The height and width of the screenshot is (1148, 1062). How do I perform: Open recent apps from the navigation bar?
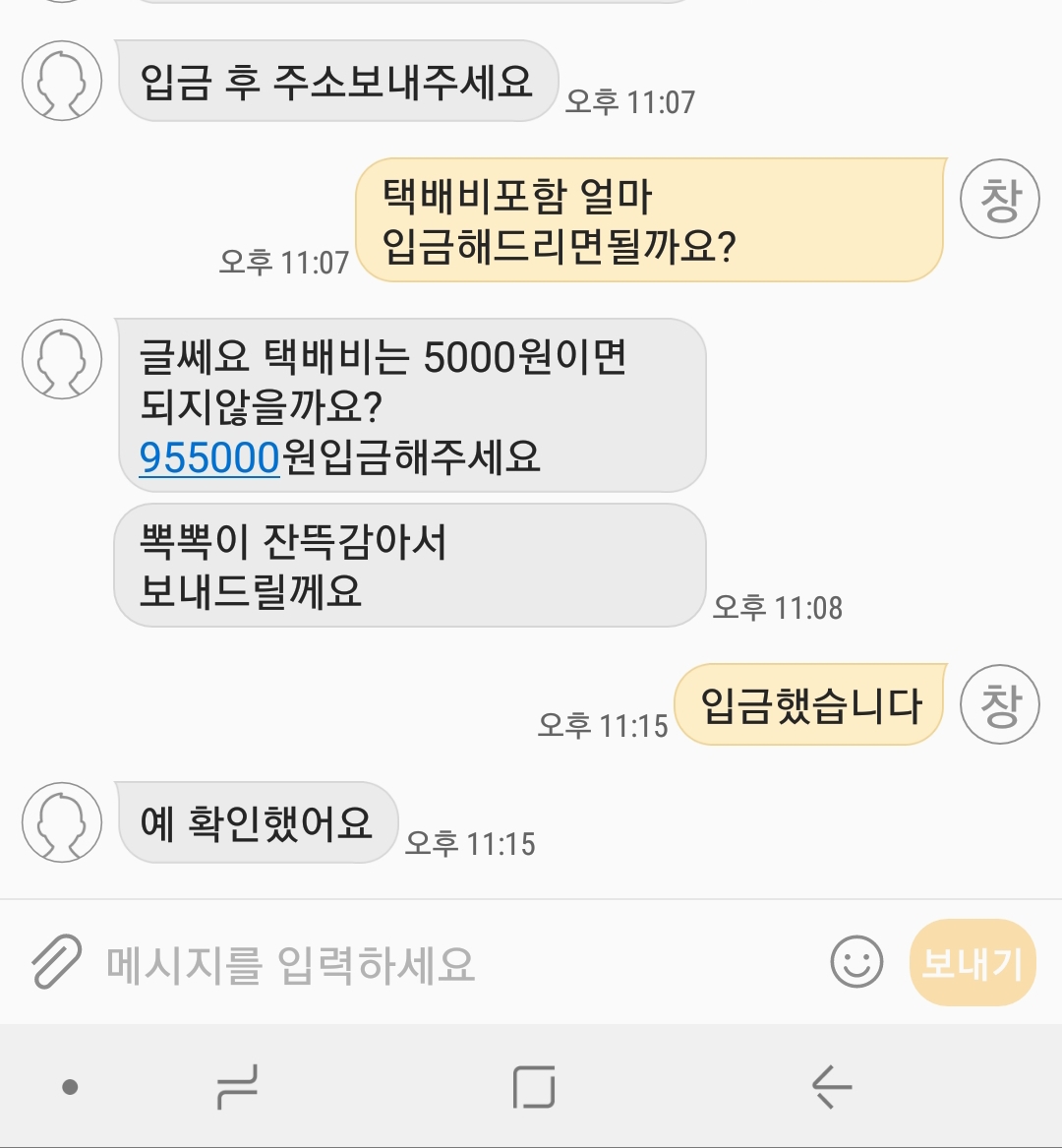(x=237, y=1087)
